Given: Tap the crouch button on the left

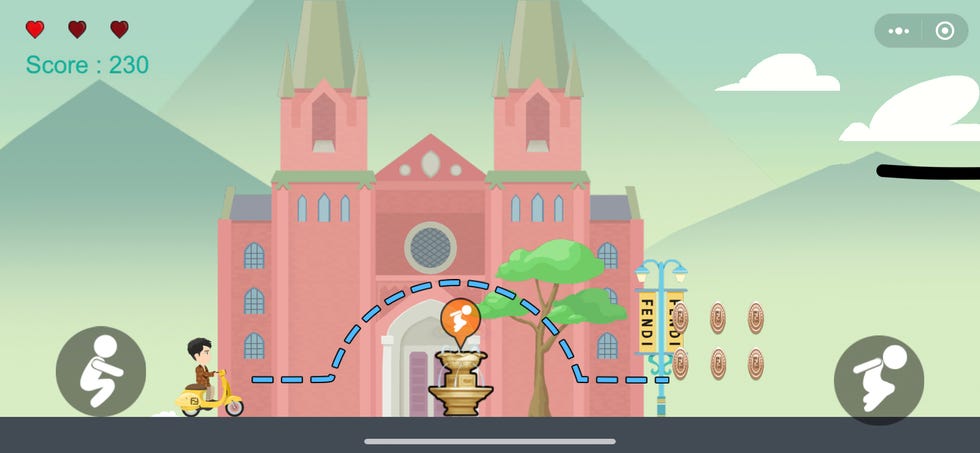Looking at the screenshot, I should (x=101, y=371).
